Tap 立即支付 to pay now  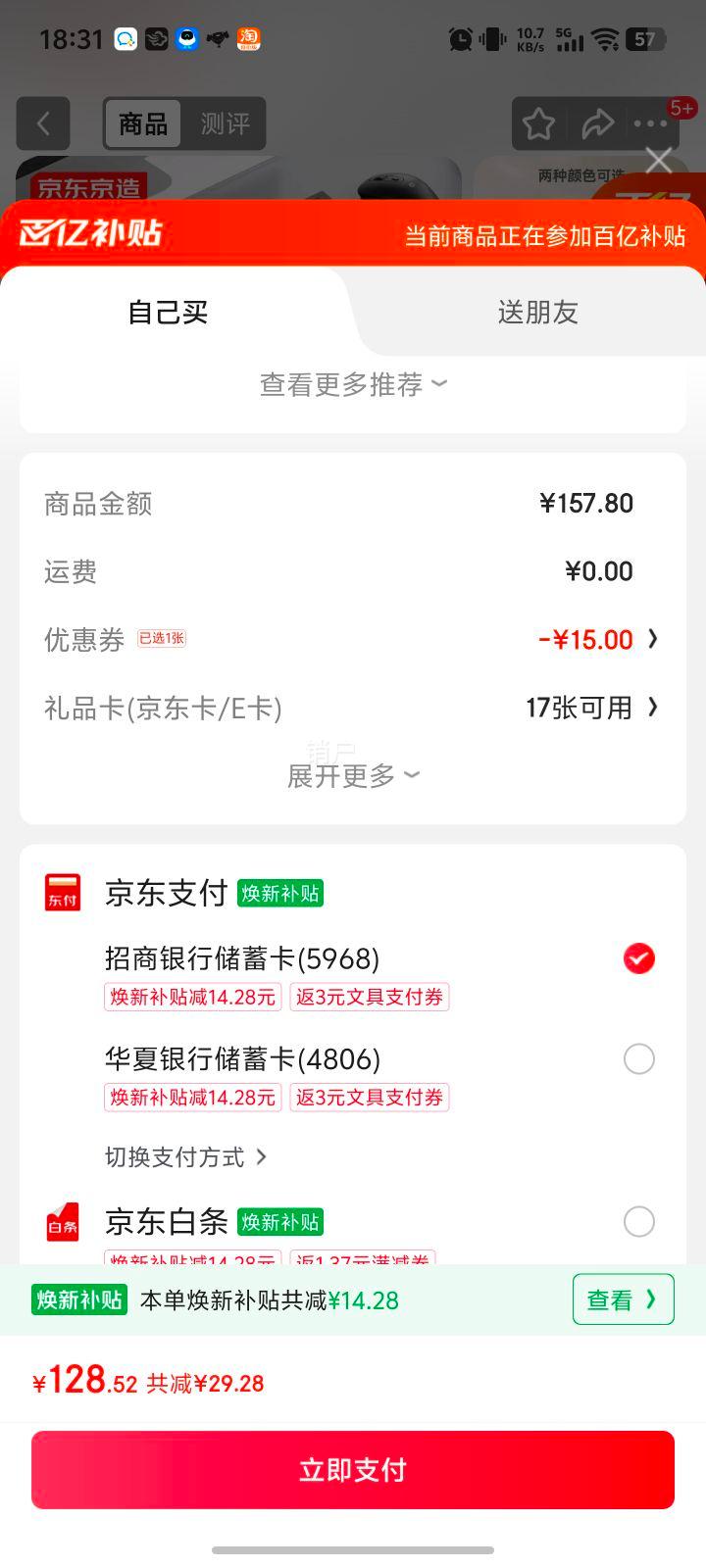click(x=353, y=1470)
